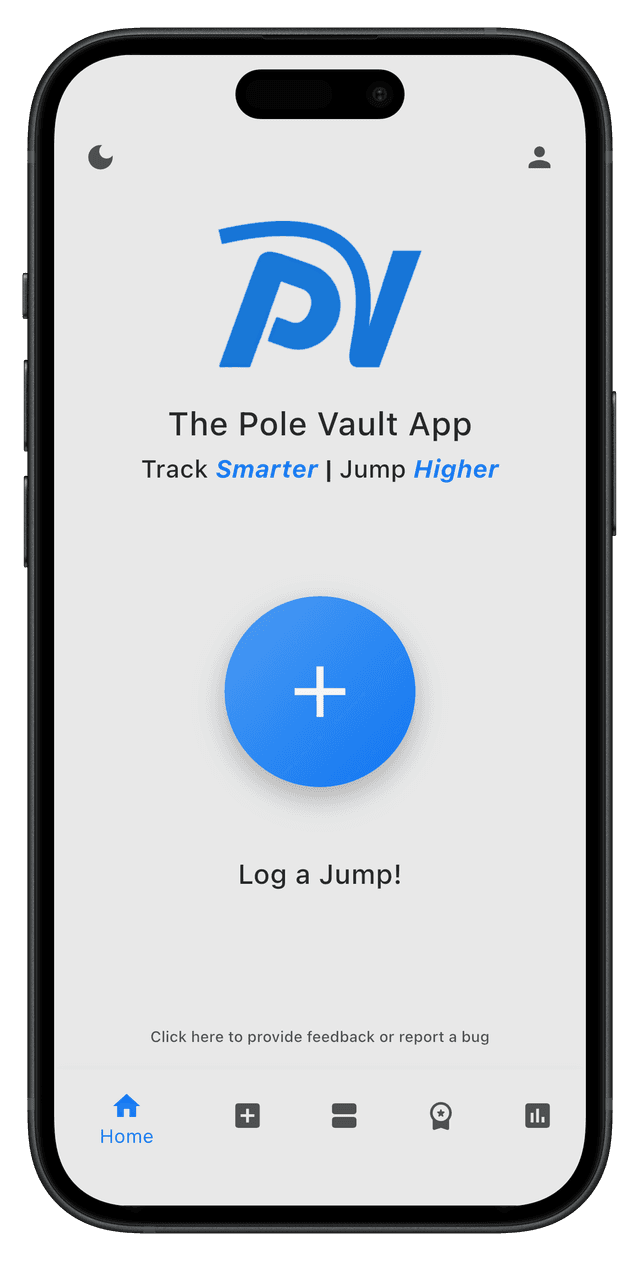The image size is (640, 1261).
Task: Open the stacked bars tab
Action: click(344, 1115)
